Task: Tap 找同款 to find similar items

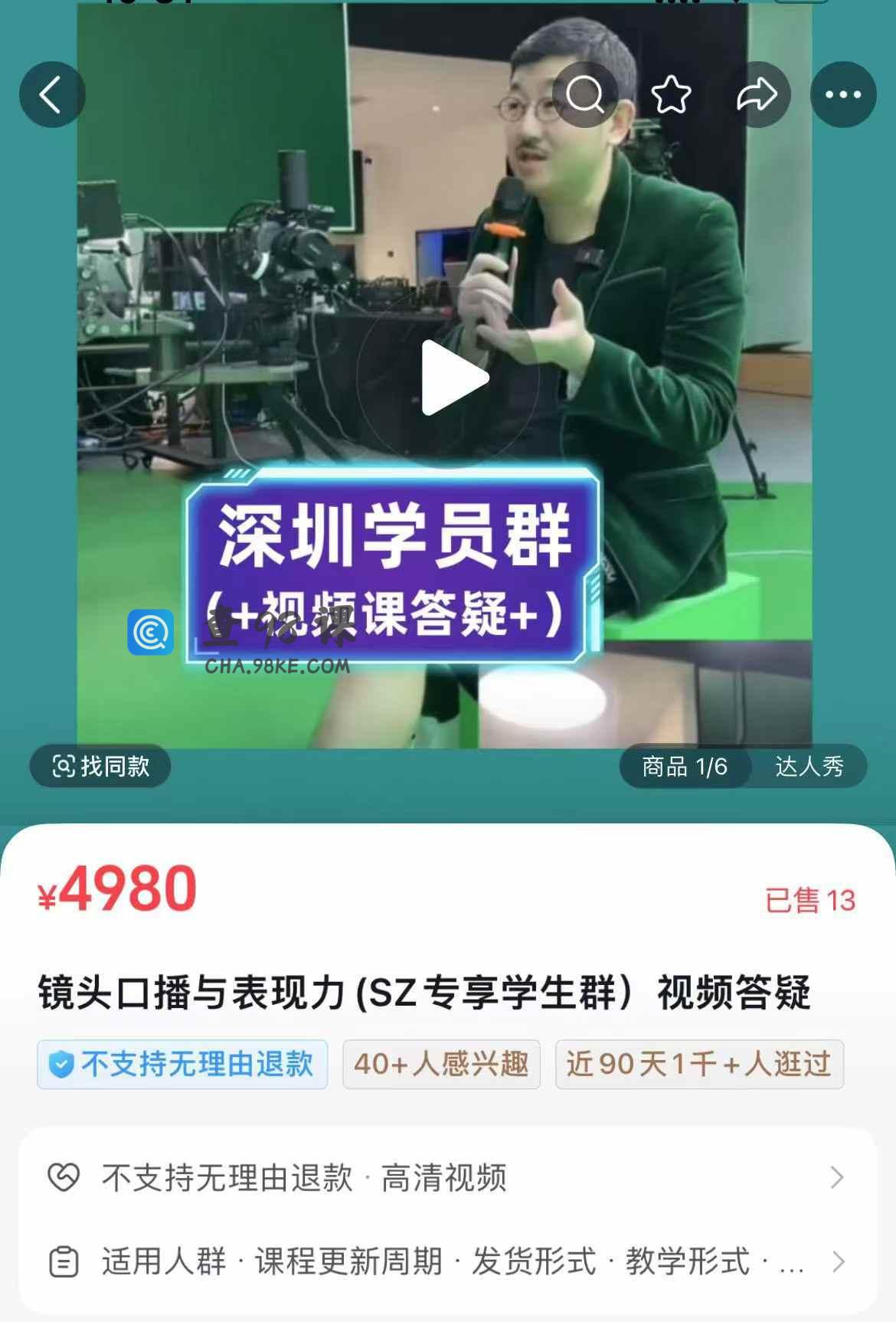Action: point(100,766)
